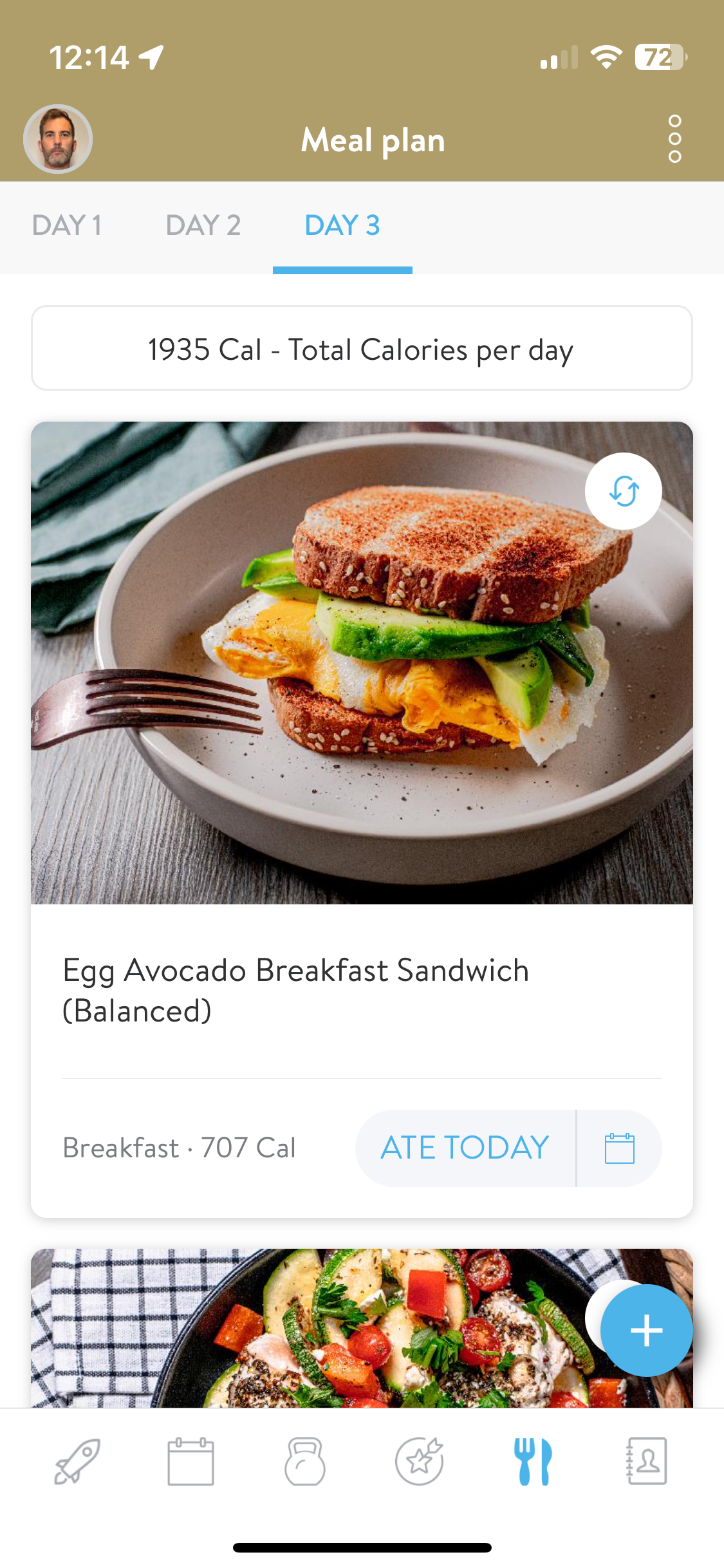Open the Egg Avocado Breakfast Sandwich recipe
724x1568 pixels.
[296, 990]
